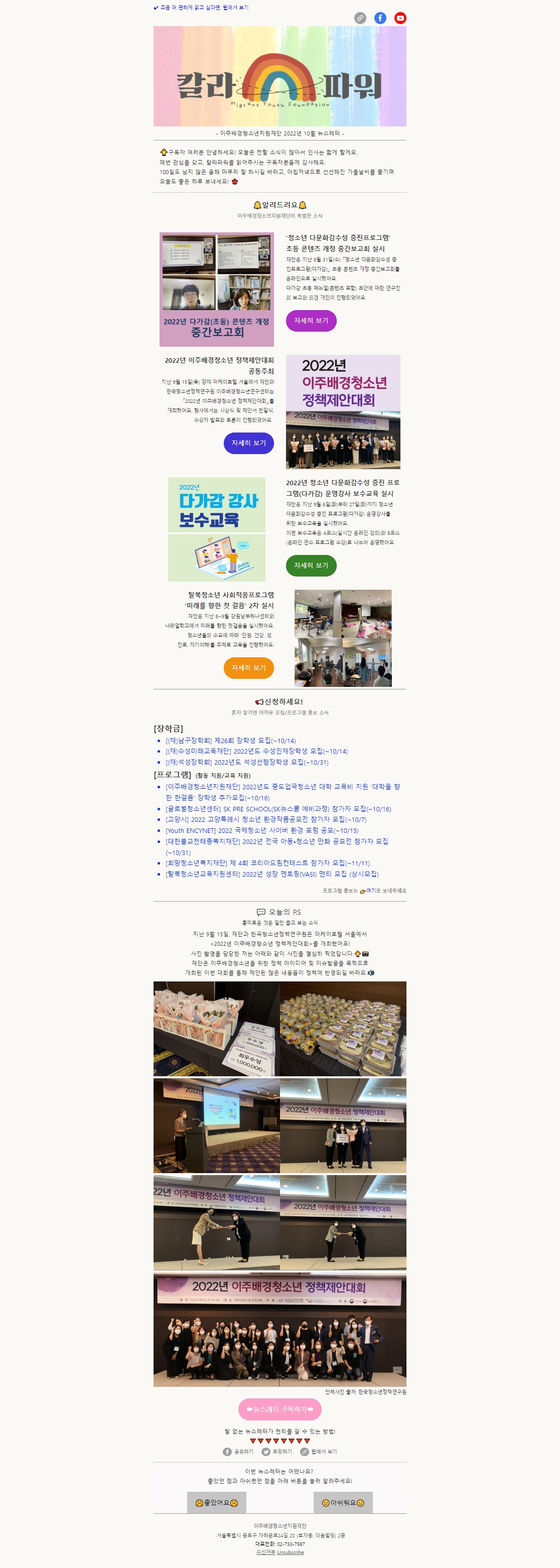Open the 남구장학회 제26회 장학생 모집 link
560x1568 pixels.
(x=230, y=741)
